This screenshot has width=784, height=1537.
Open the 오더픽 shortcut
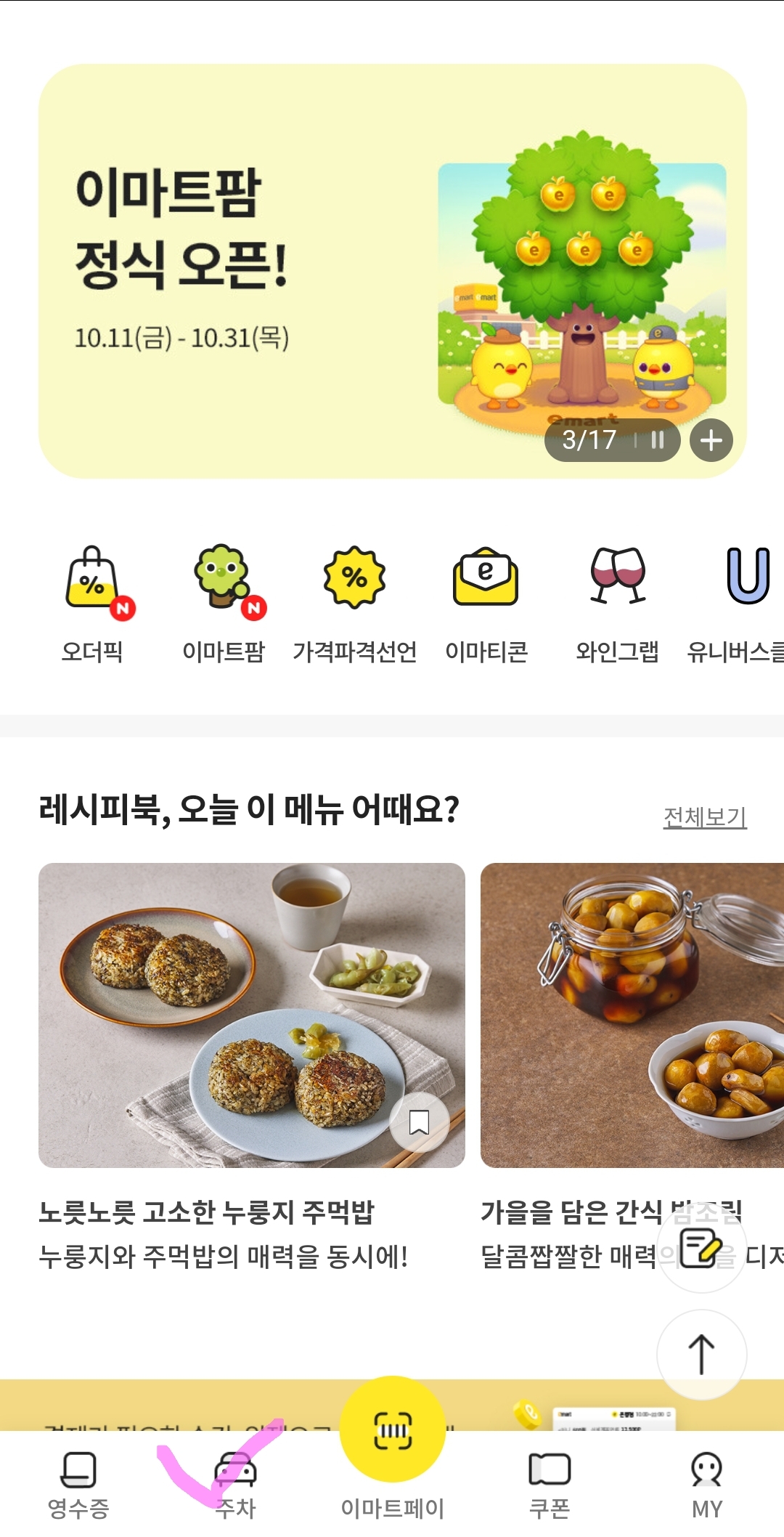pyautogui.click(x=92, y=603)
